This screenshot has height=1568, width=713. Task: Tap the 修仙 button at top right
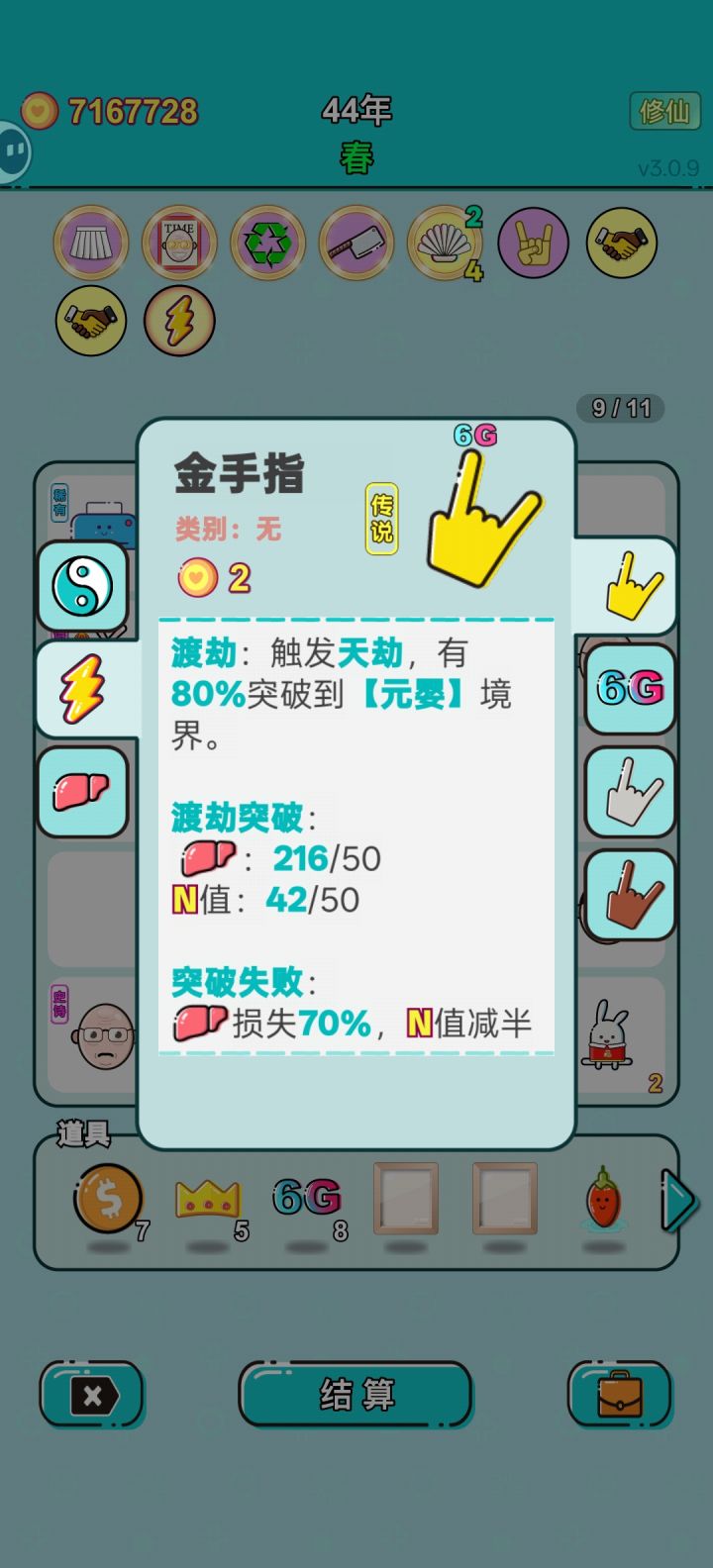pyautogui.click(x=665, y=111)
